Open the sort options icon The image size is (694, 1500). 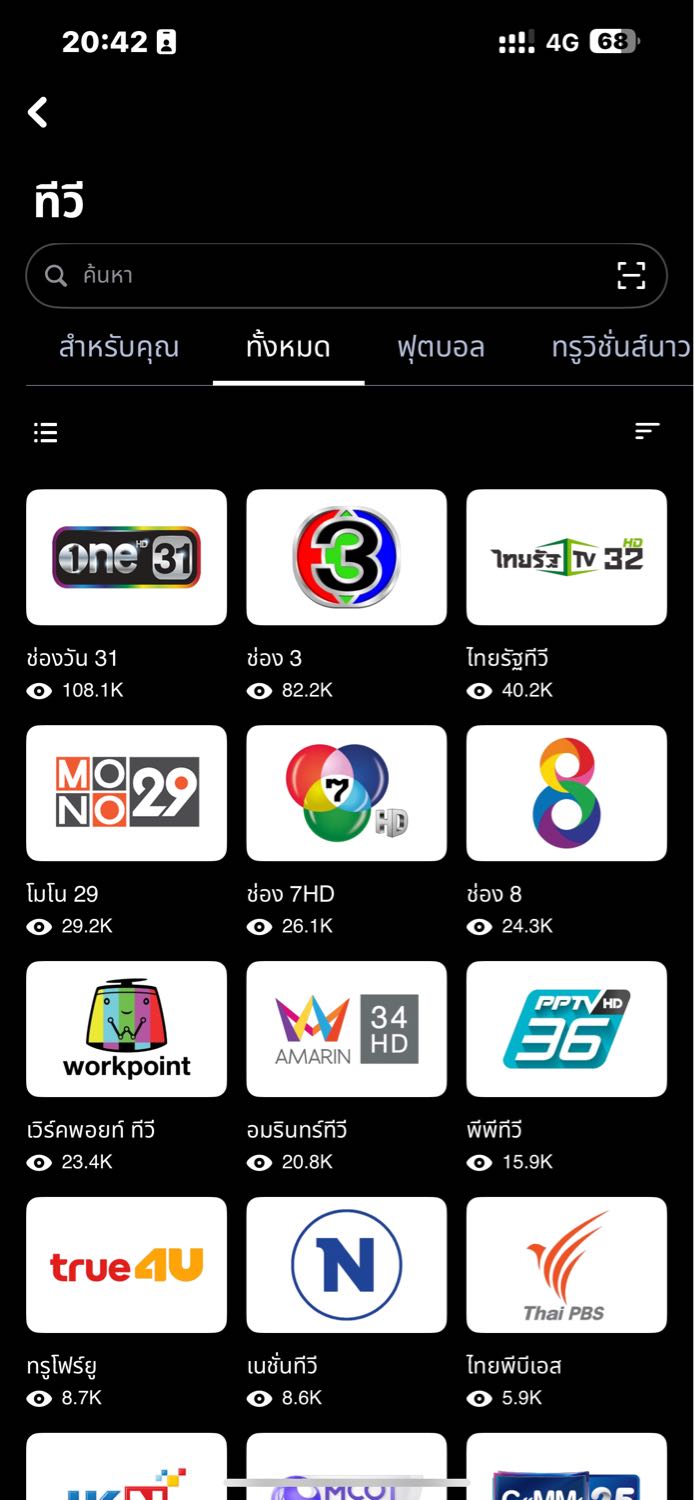[x=647, y=431]
